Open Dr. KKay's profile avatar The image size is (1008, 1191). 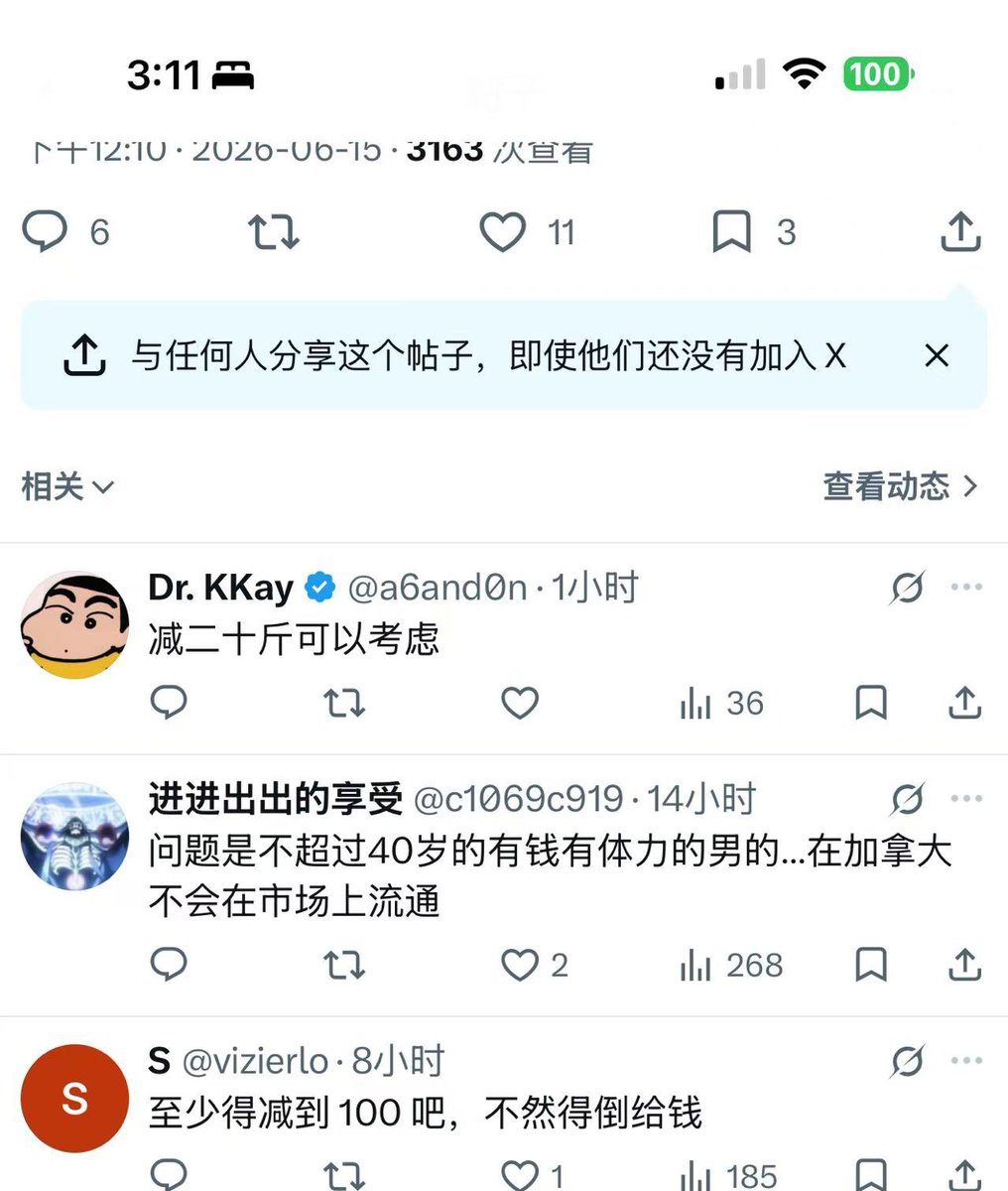[x=75, y=624]
